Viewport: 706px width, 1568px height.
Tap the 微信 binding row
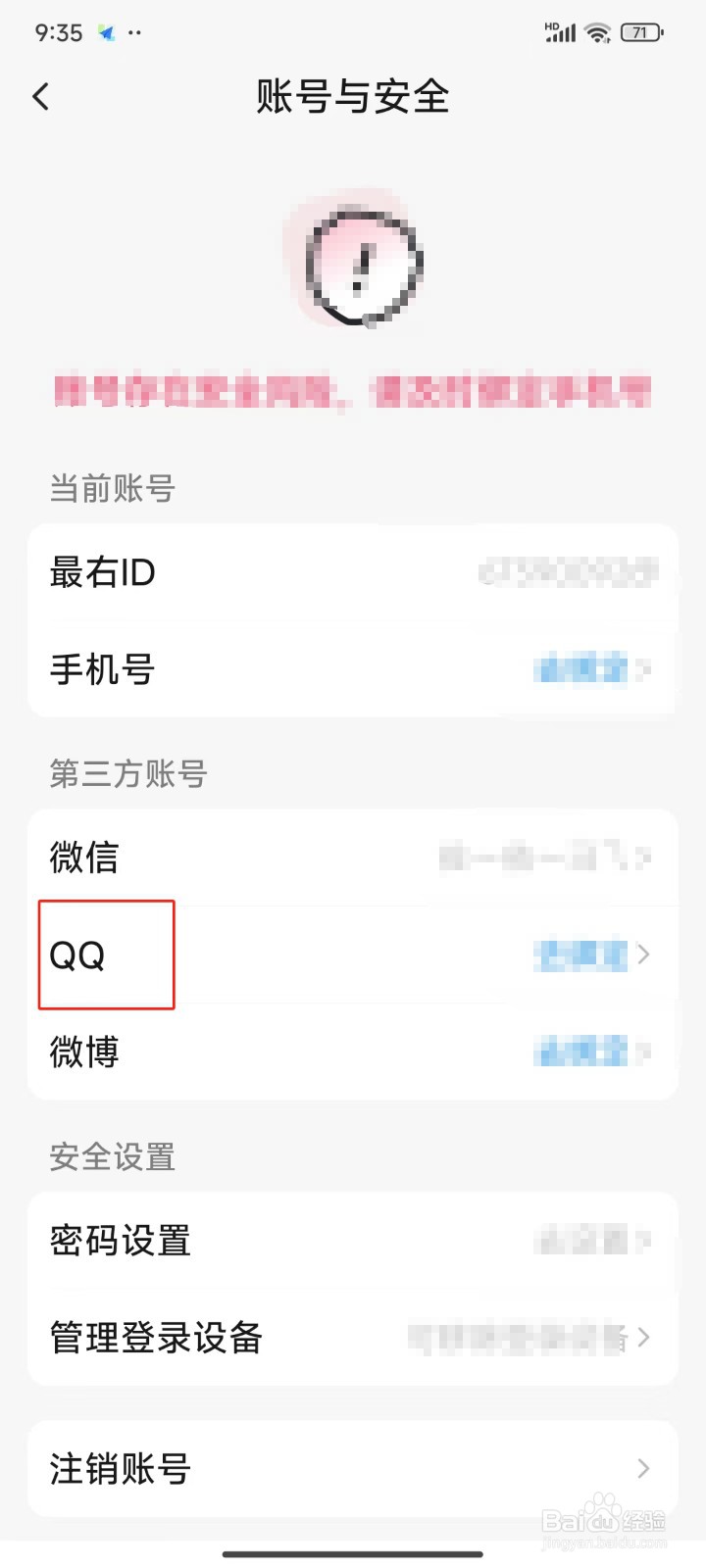pyautogui.click(x=353, y=856)
